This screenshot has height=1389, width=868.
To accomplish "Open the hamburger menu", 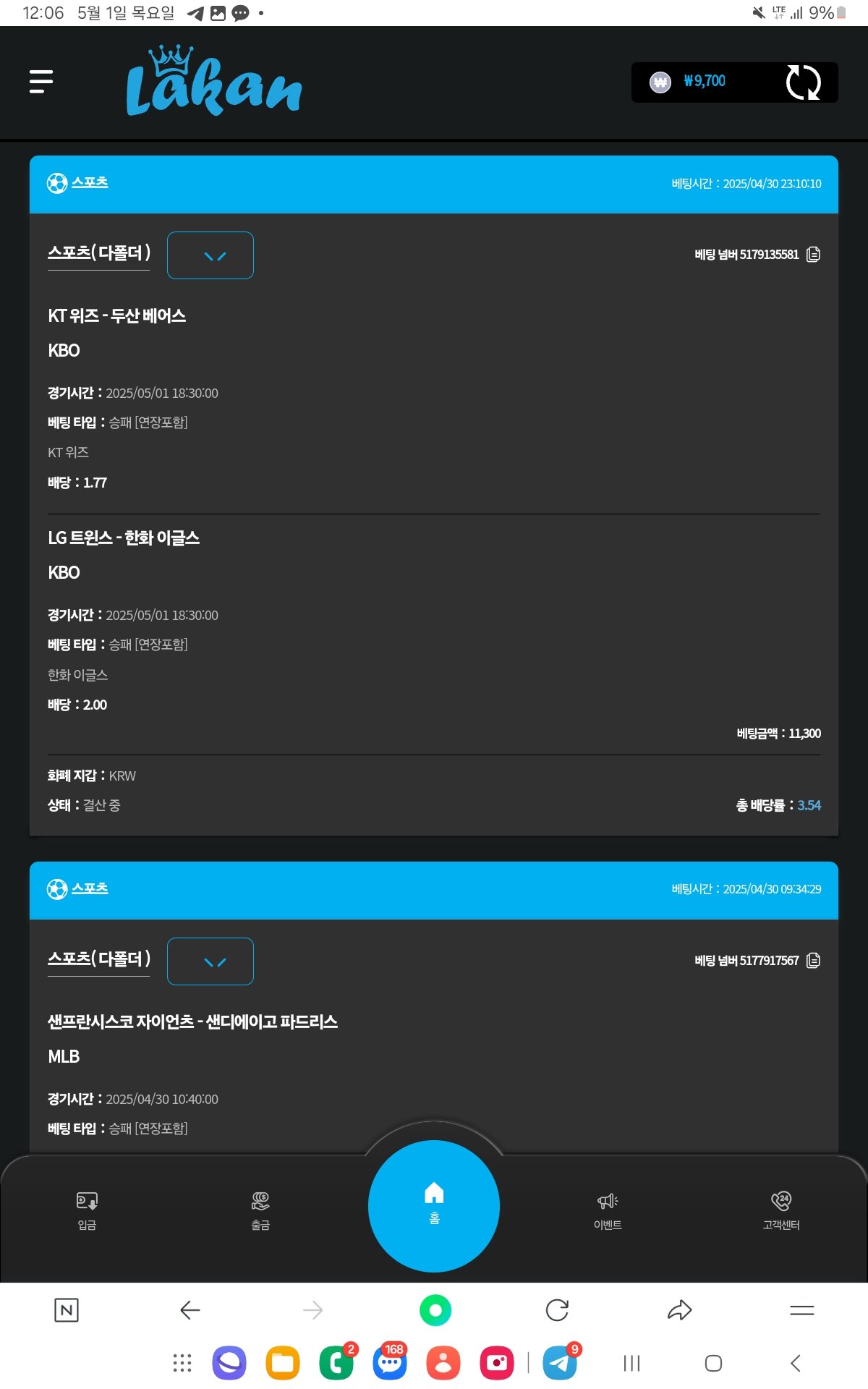I will pyautogui.click(x=41, y=82).
